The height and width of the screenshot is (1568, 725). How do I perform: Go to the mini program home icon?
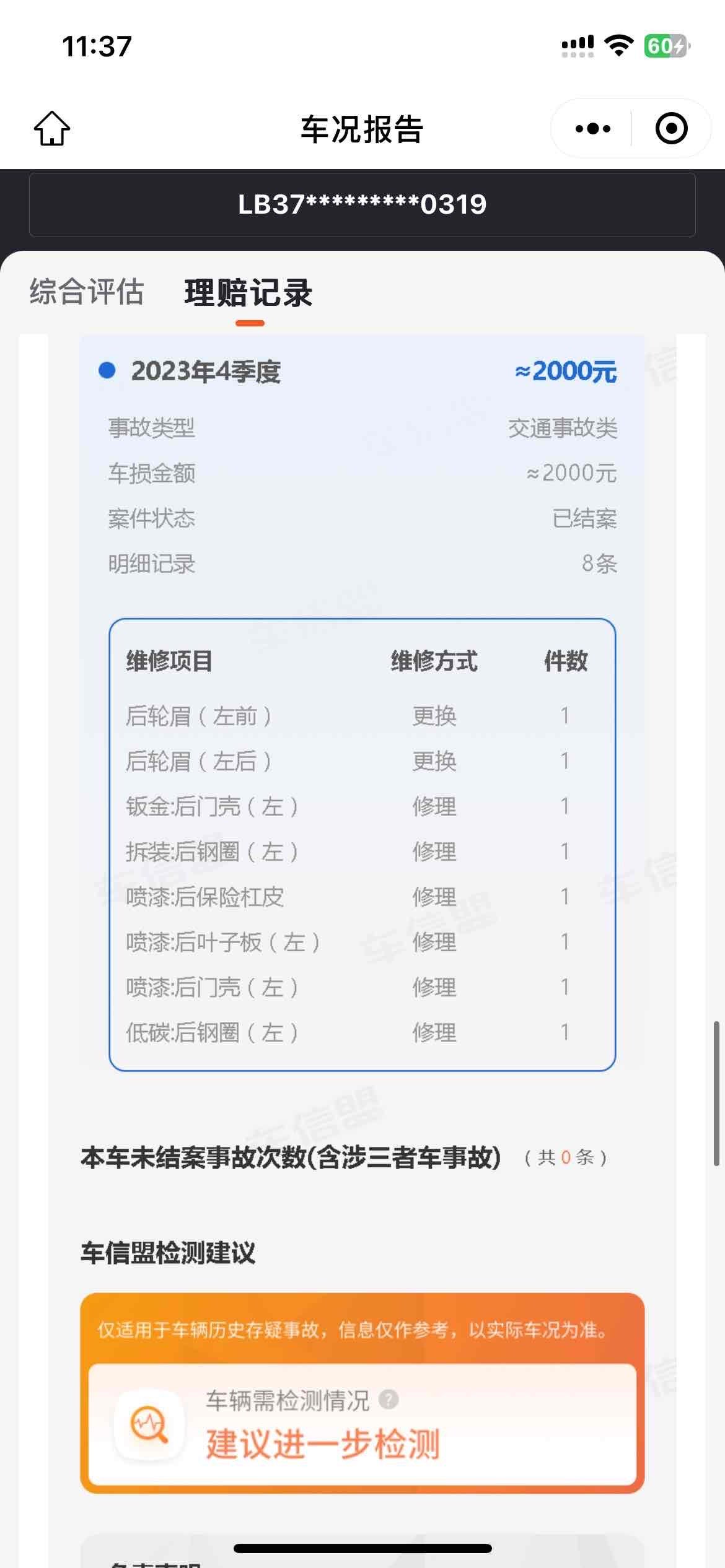click(52, 128)
